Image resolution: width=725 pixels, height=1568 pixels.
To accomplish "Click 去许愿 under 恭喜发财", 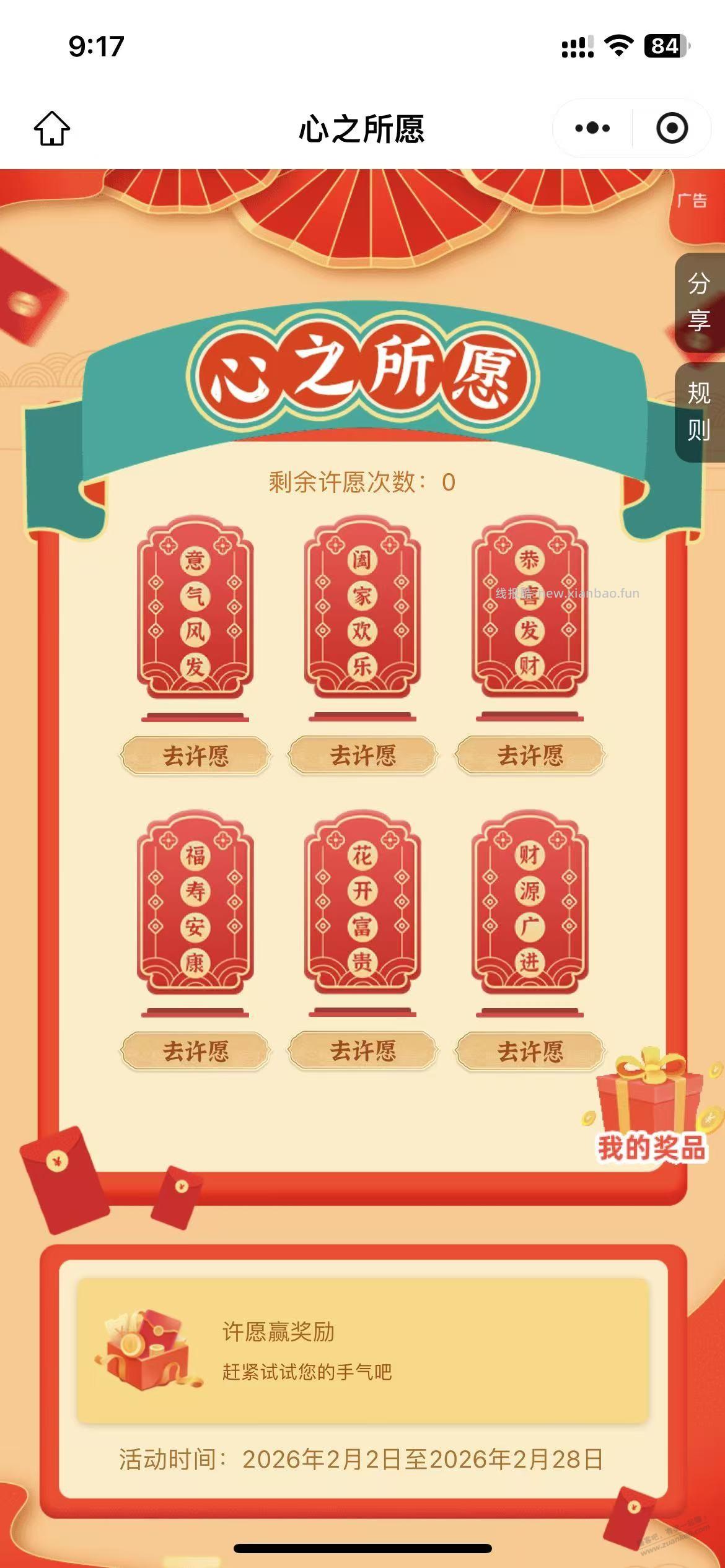I will point(530,756).
